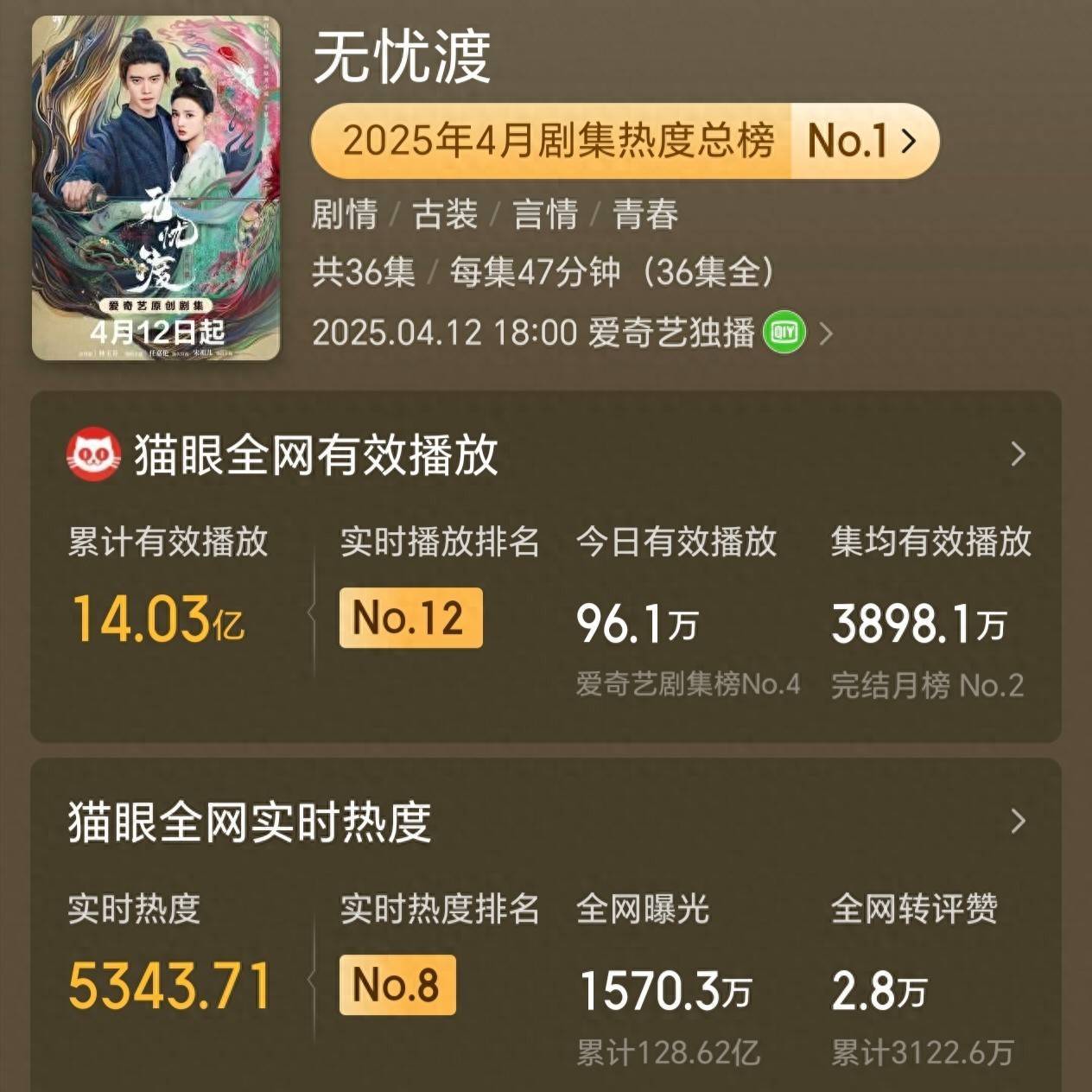Open the 无忧渡 poster image
Viewport: 1092px width, 1092px height.
[x=156, y=187]
